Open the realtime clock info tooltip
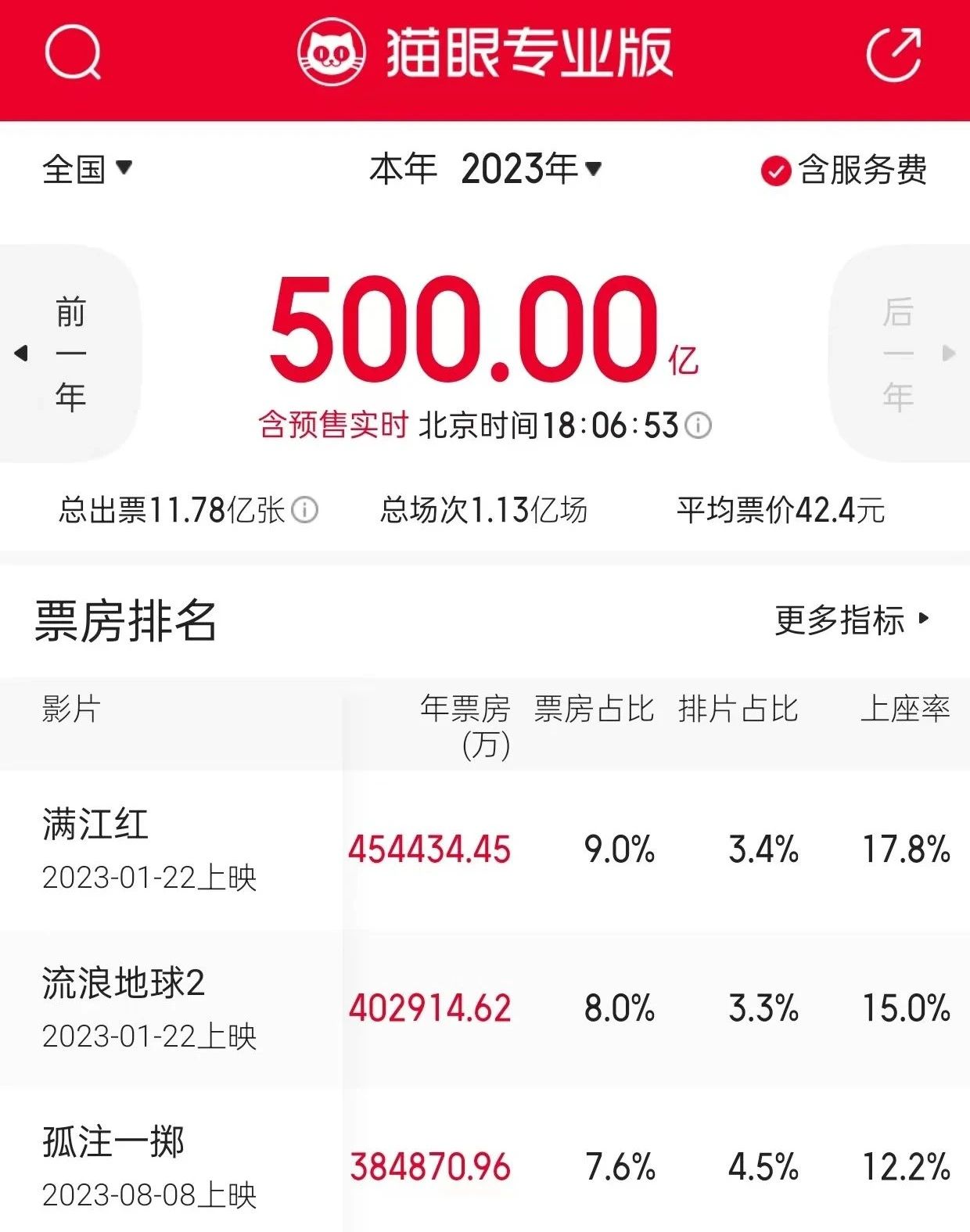 (x=697, y=427)
